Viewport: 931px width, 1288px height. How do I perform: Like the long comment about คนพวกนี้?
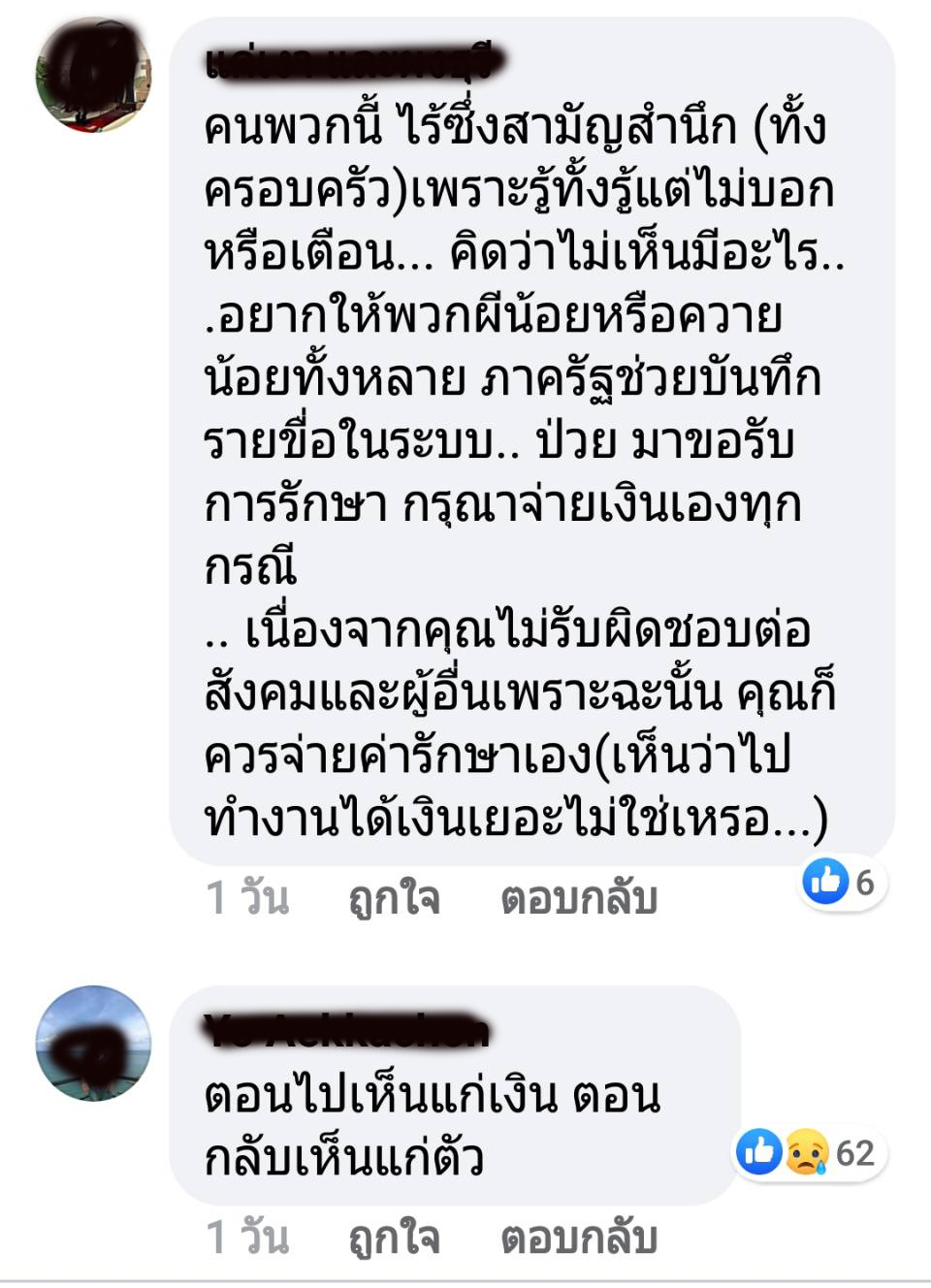(x=394, y=898)
